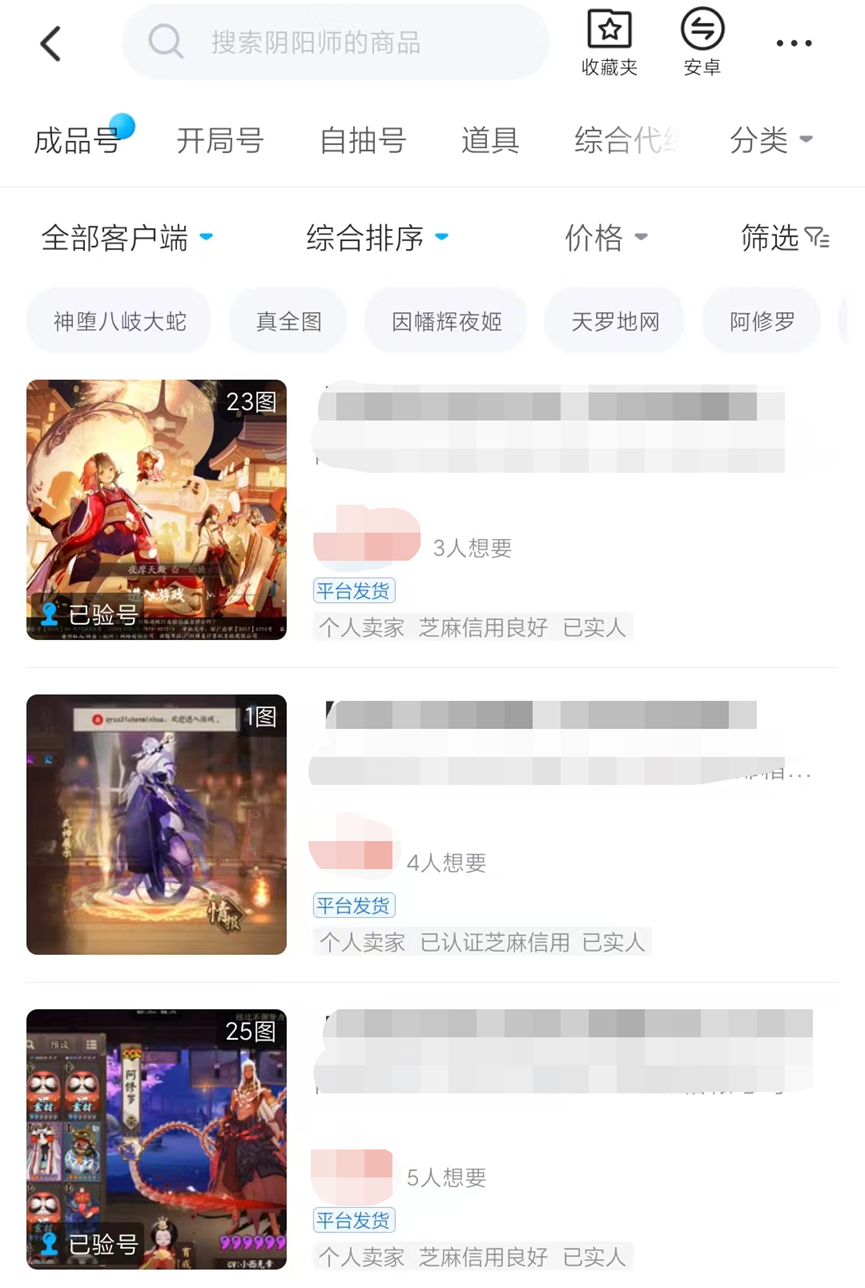Apply the 因幡辉夜姬 filter chip
The image size is (865, 1288).
pyautogui.click(x=446, y=322)
